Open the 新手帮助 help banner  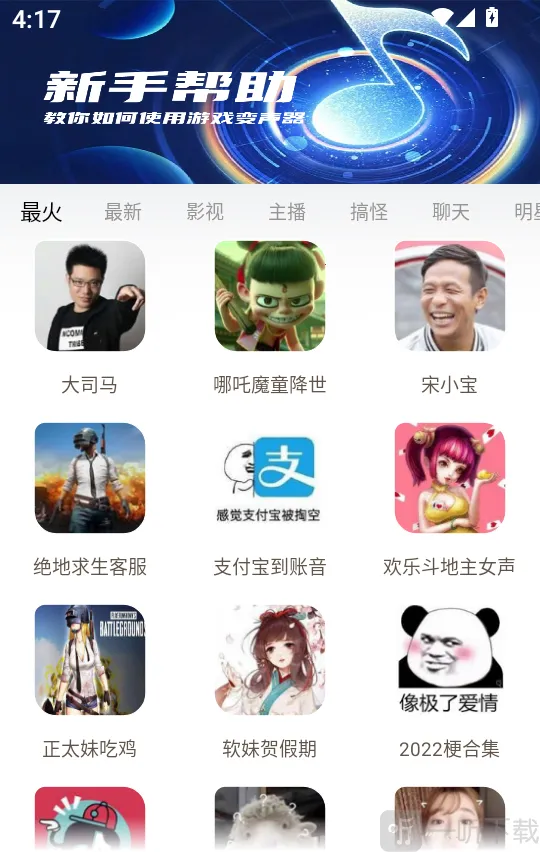(x=270, y=92)
